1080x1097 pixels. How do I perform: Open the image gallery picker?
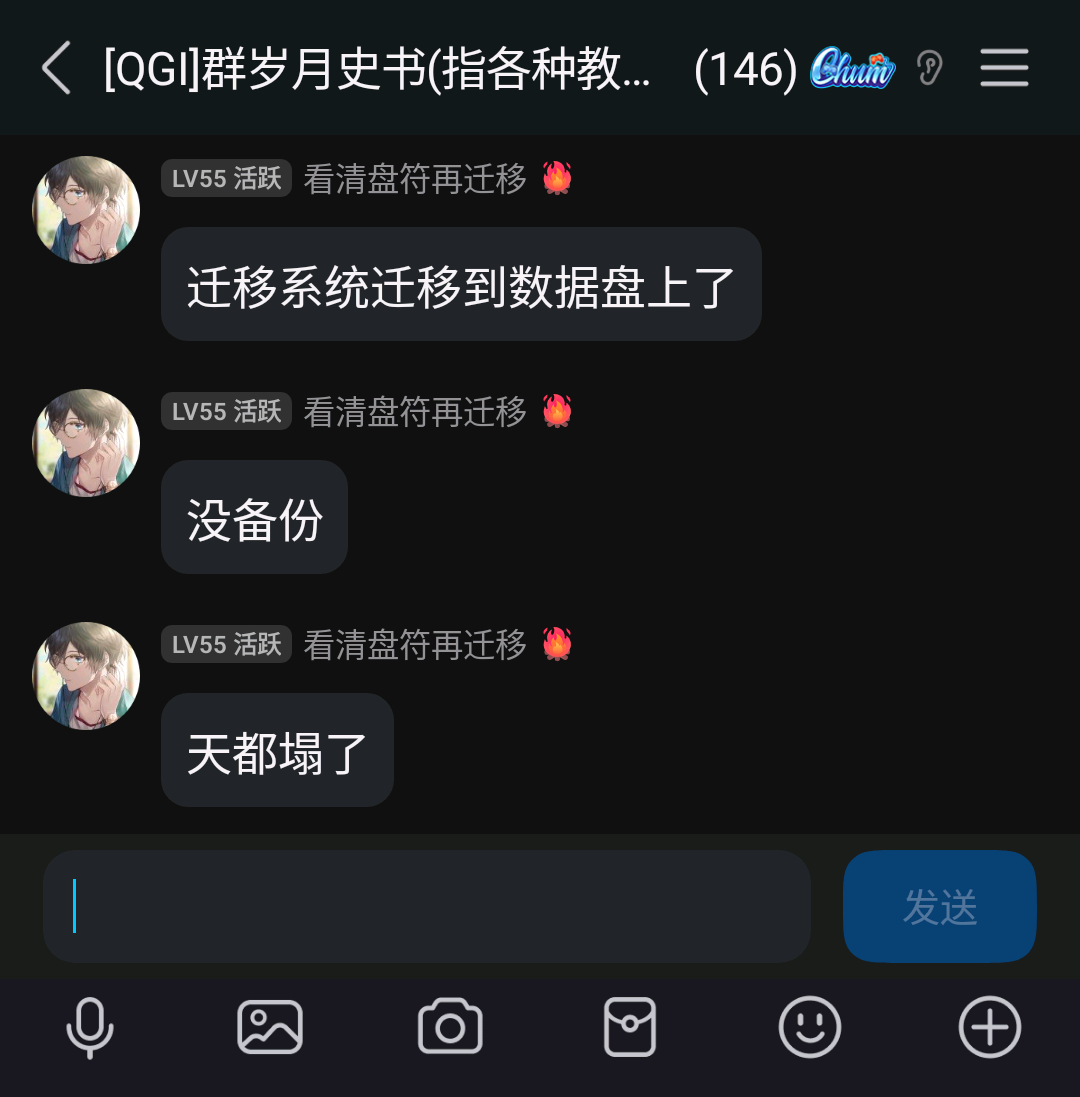point(270,1027)
